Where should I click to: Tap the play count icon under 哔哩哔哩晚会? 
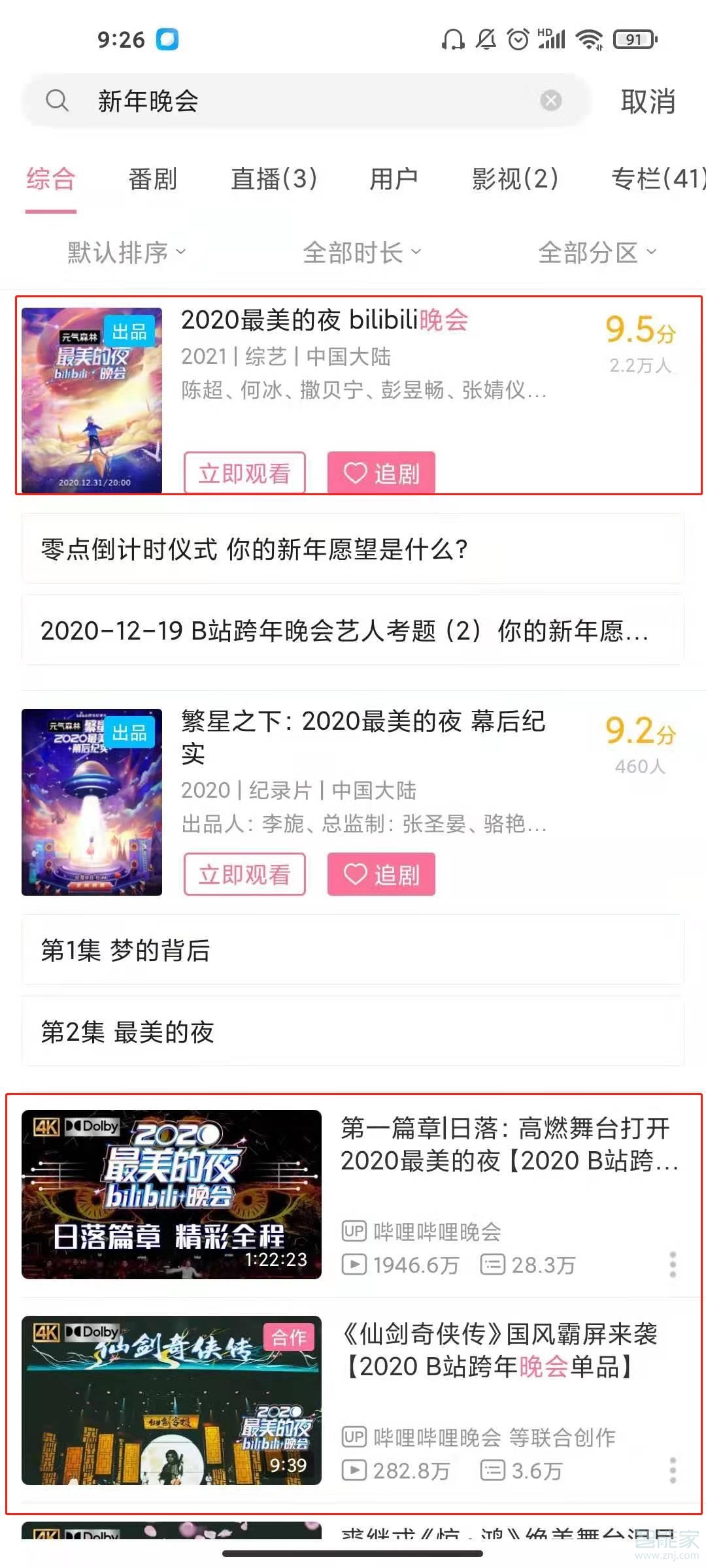pyautogui.click(x=356, y=1265)
